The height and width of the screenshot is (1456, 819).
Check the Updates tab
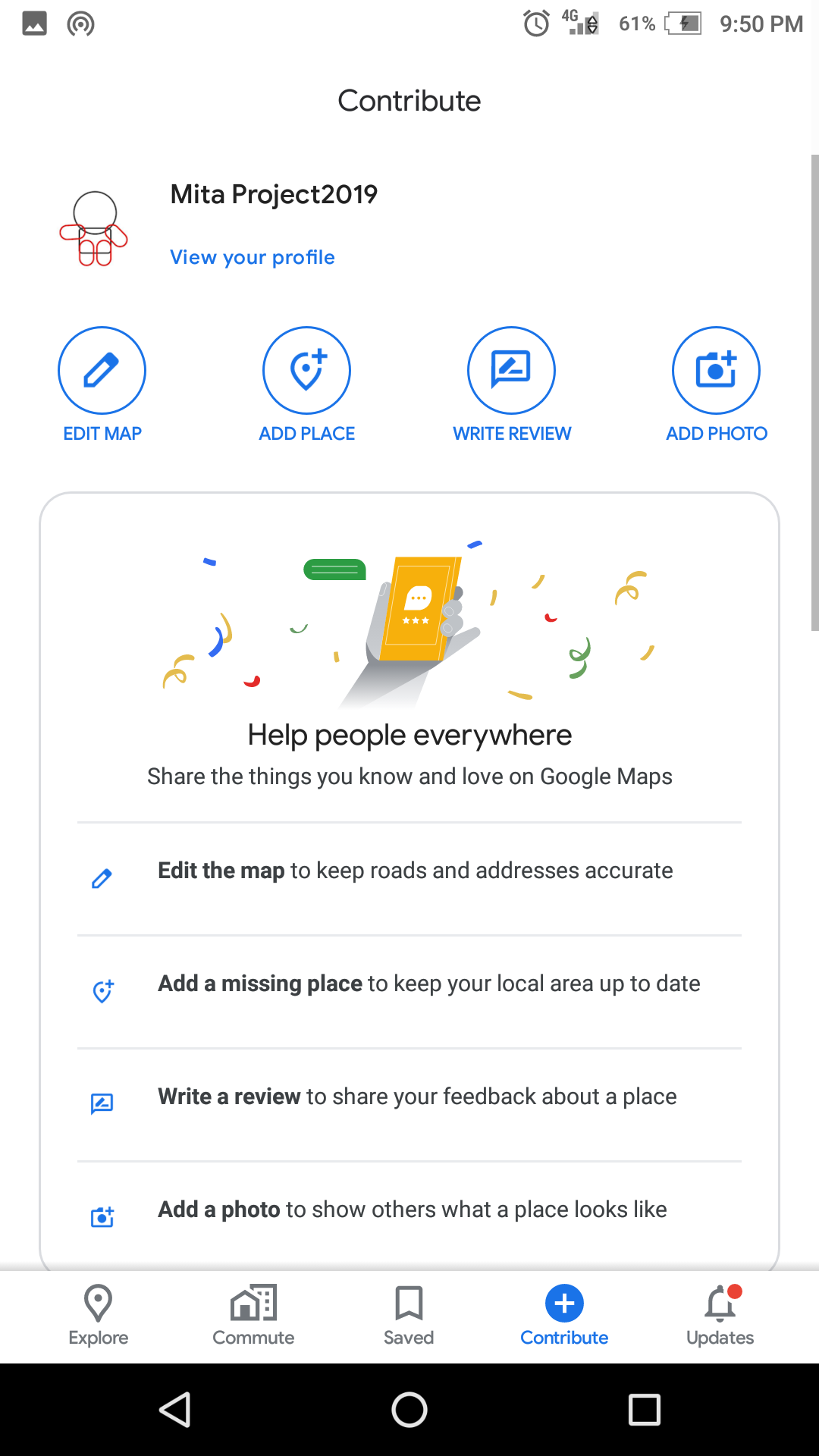click(720, 1316)
